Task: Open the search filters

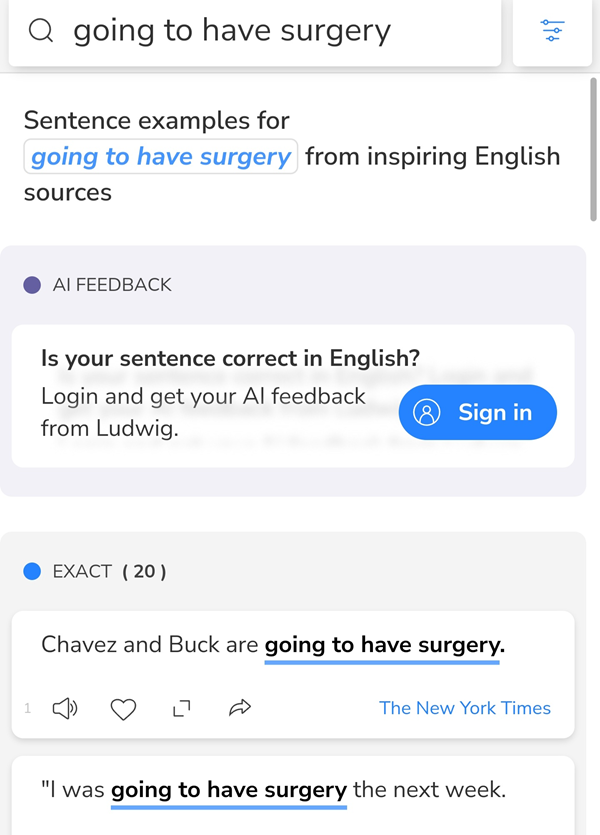Action: point(552,32)
